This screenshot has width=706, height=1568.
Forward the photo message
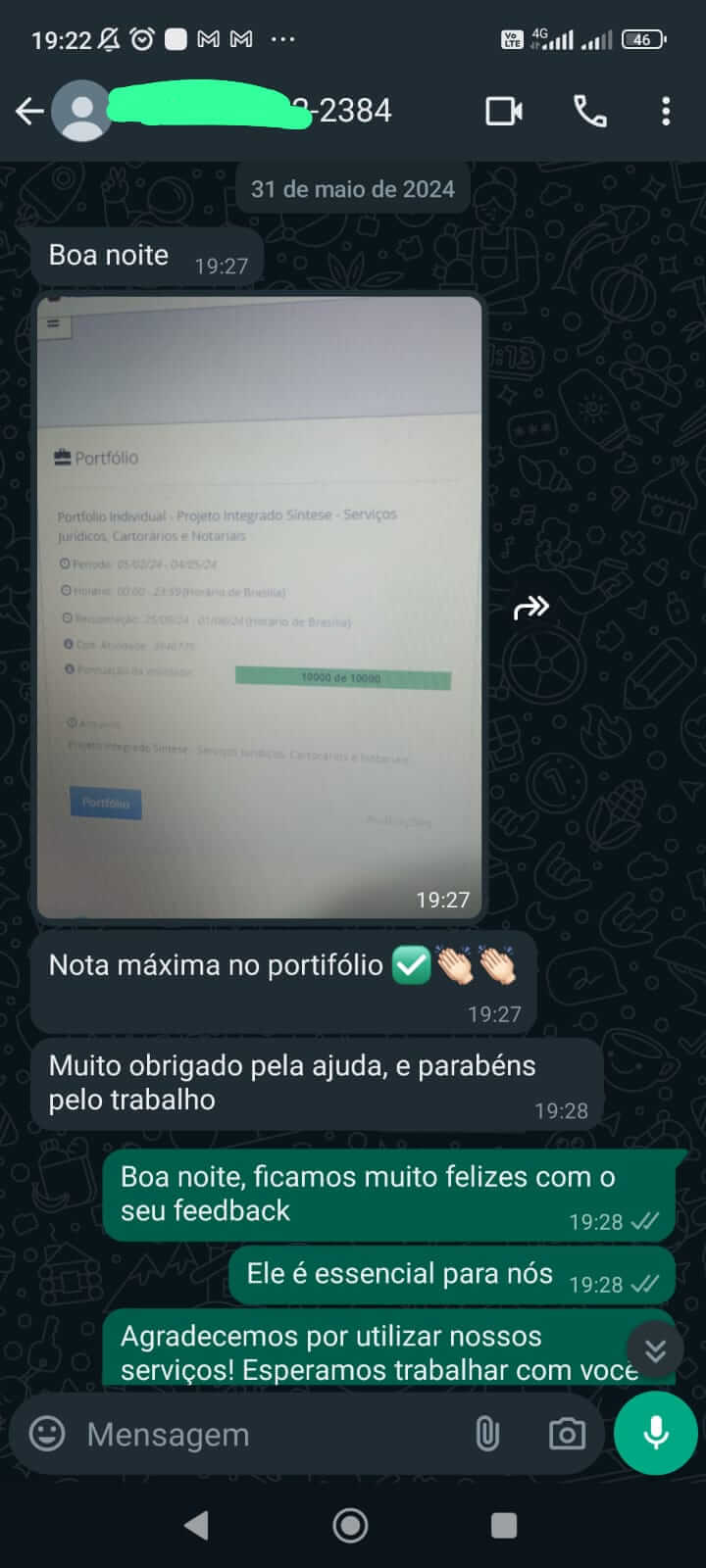click(530, 609)
